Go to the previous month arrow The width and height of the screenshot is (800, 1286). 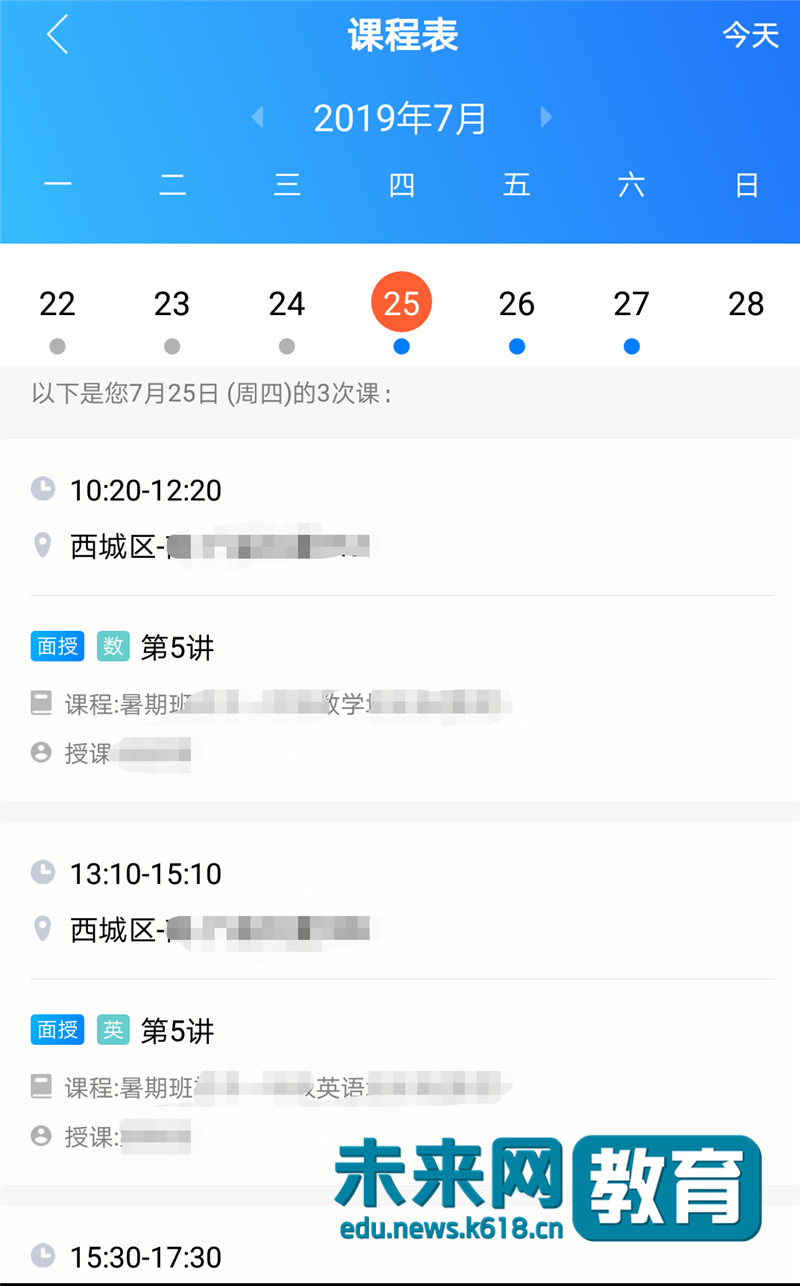click(x=257, y=117)
